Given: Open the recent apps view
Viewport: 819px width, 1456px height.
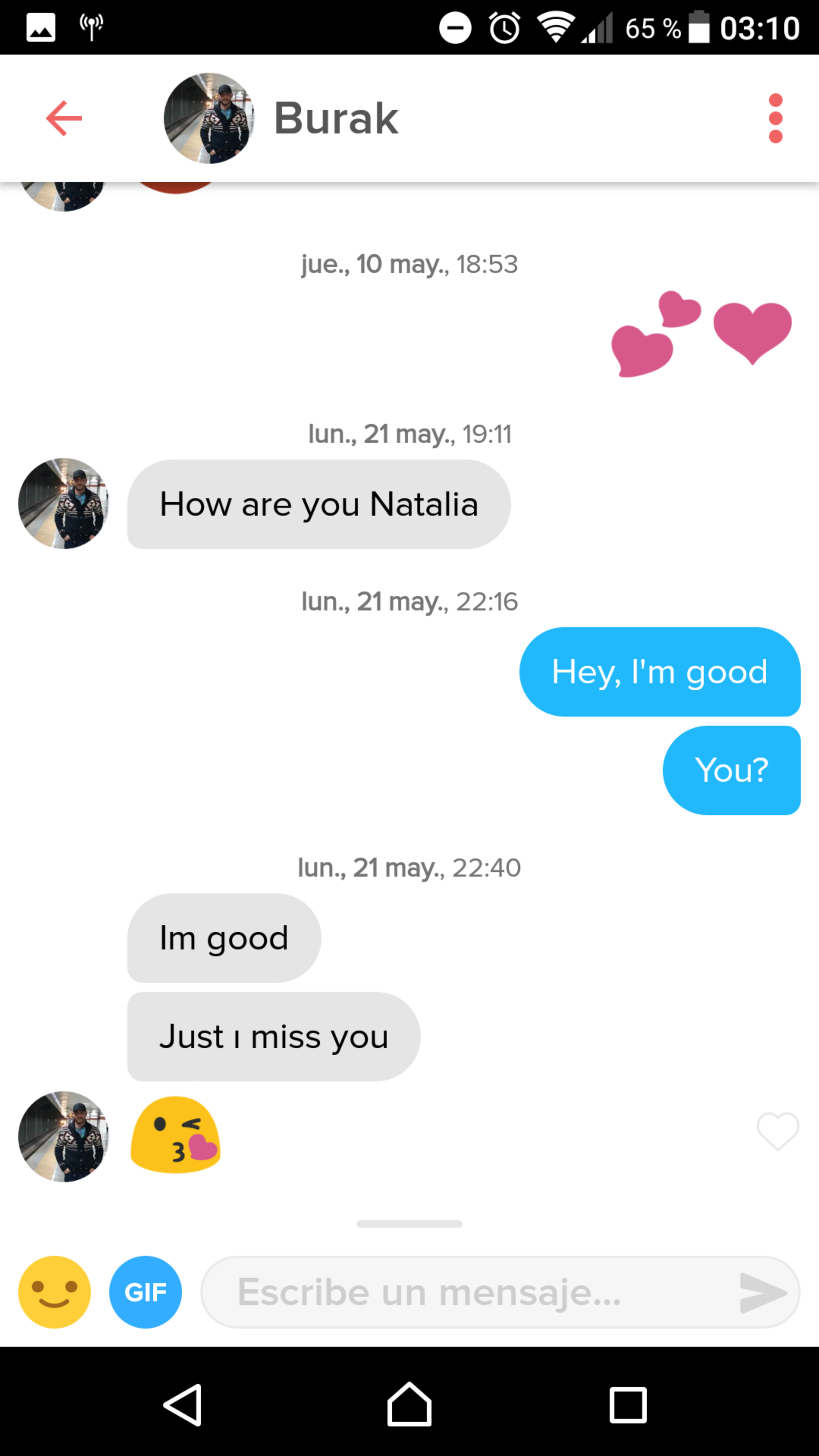Looking at the screenshot, I should (628, 1404).
